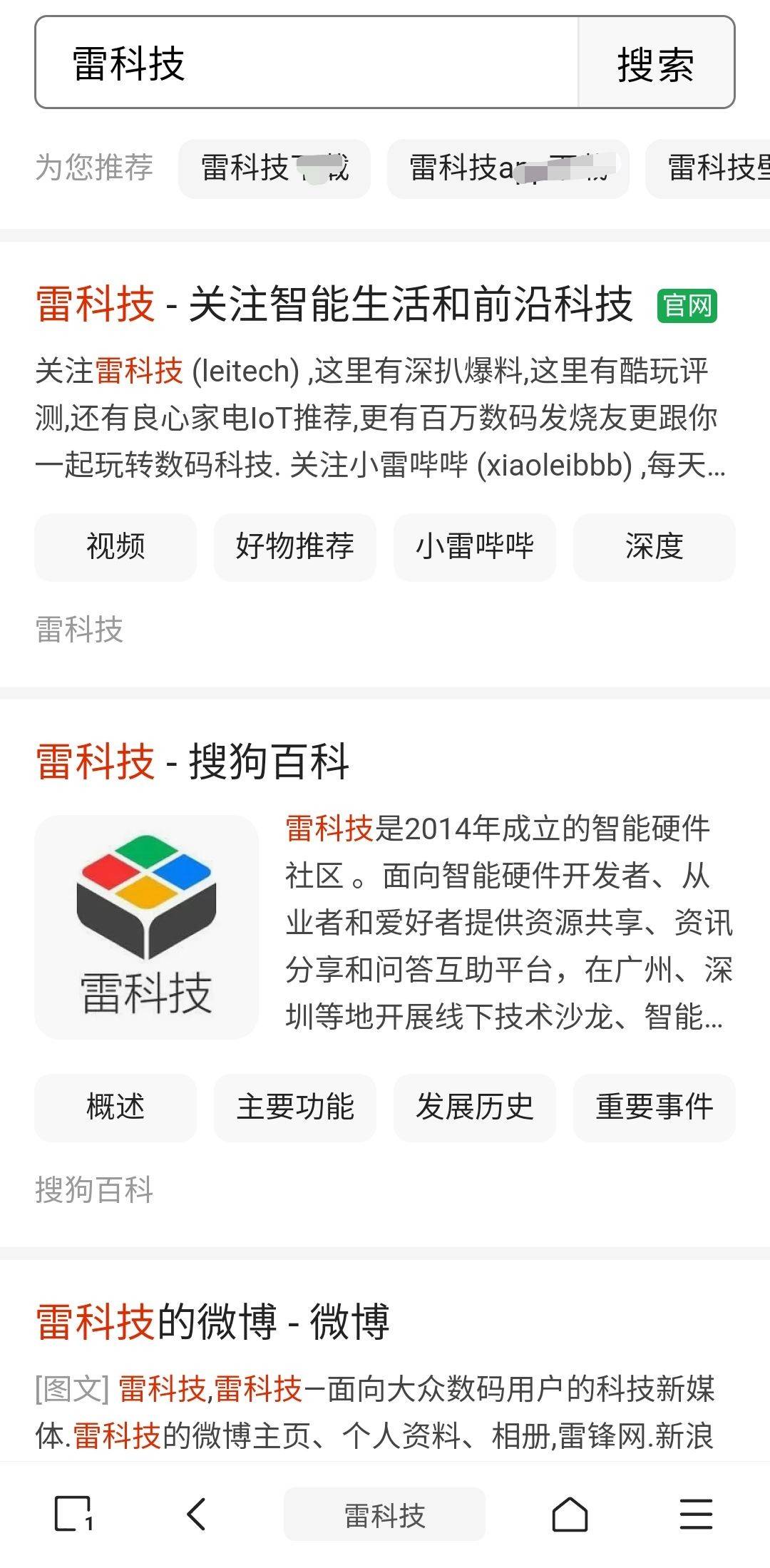Tap the bottom address bar showing 雷科技
This screenshot has height=1568, width=770.
[x=385, y=1514]
